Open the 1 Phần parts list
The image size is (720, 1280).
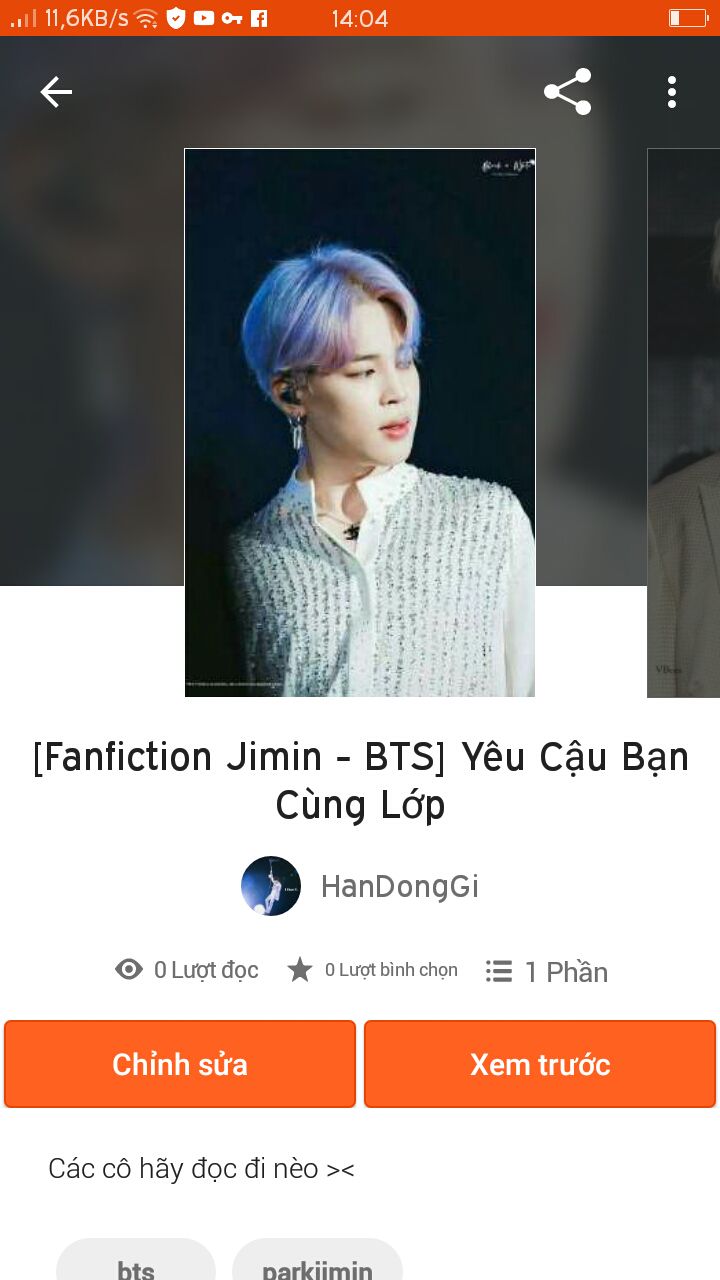click(x=547, y=971)
